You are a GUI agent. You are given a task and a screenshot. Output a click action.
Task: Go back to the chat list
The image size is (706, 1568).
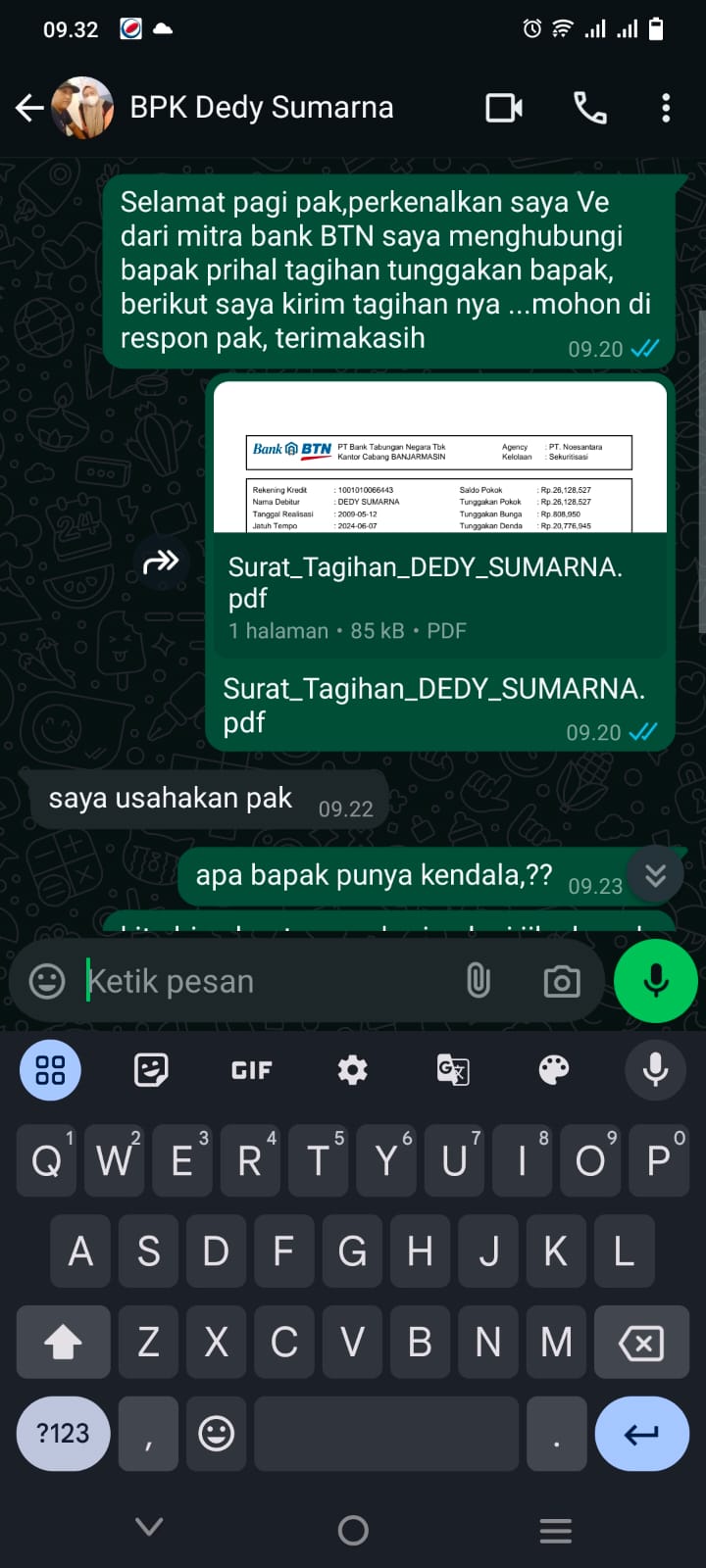[30, 108]
